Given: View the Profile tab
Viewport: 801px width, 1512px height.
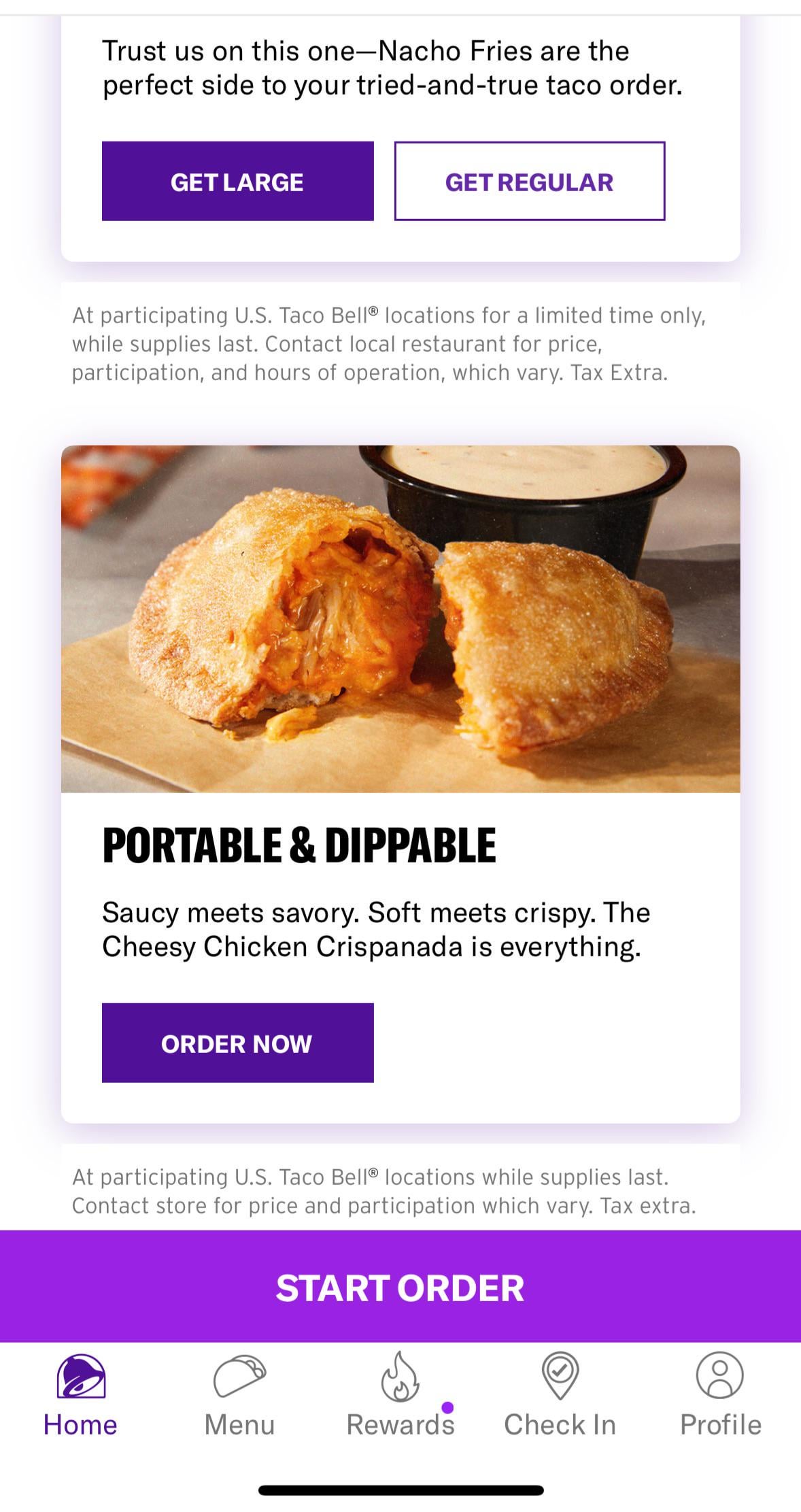Looking at the screenshot, I should click(720, 1396).
